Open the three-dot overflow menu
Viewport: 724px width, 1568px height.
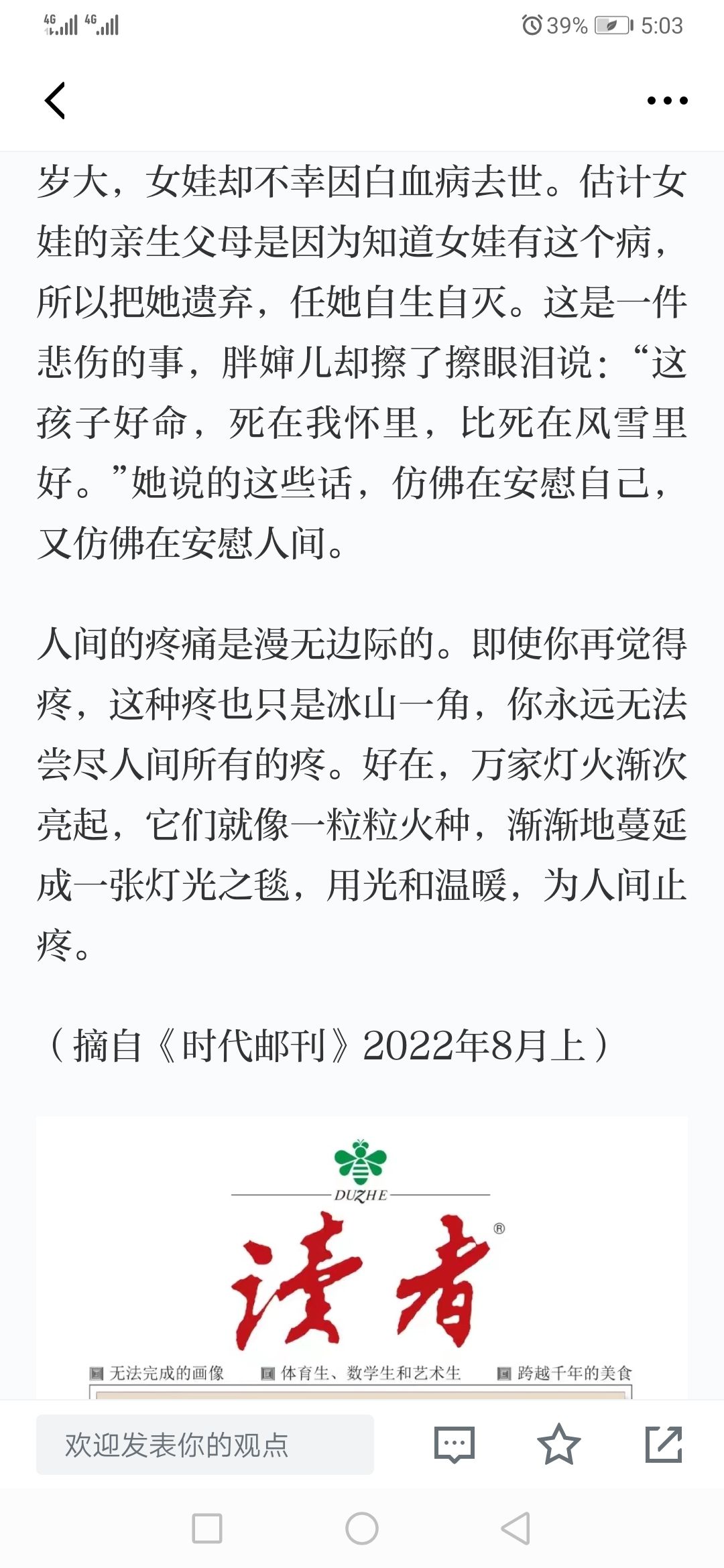pyautogui.click(x=667, y=101)
